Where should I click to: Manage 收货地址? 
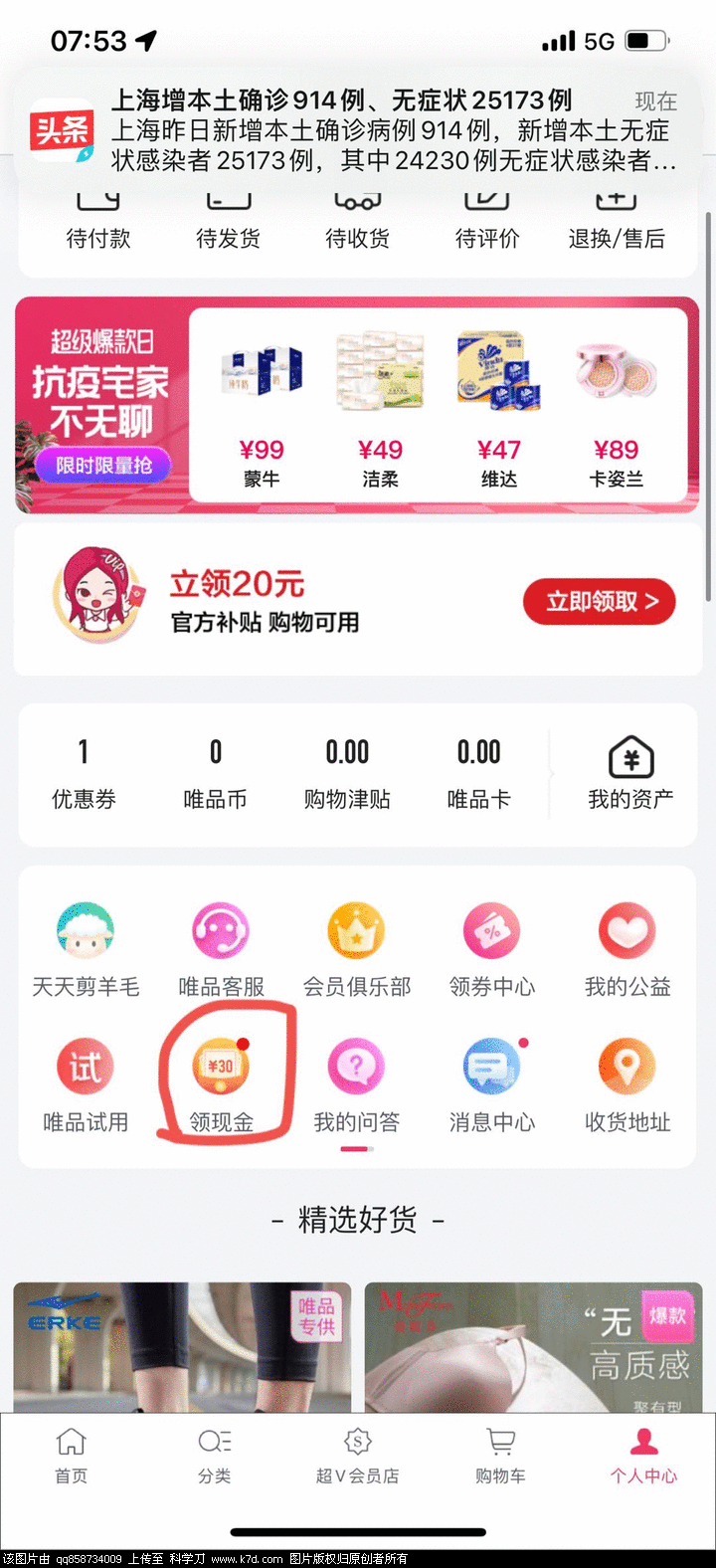pos(626,1083)
